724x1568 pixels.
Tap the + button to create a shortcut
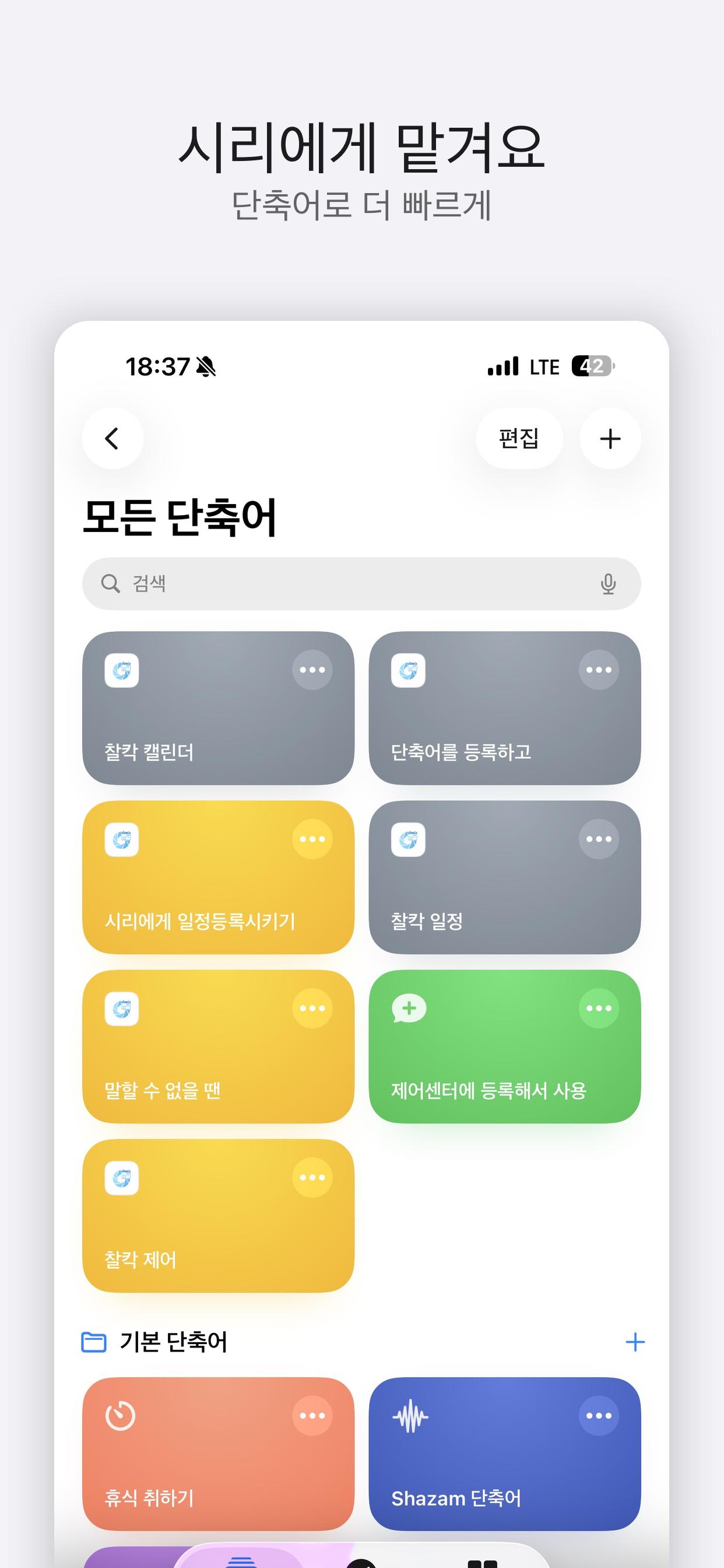pos(610,439)
